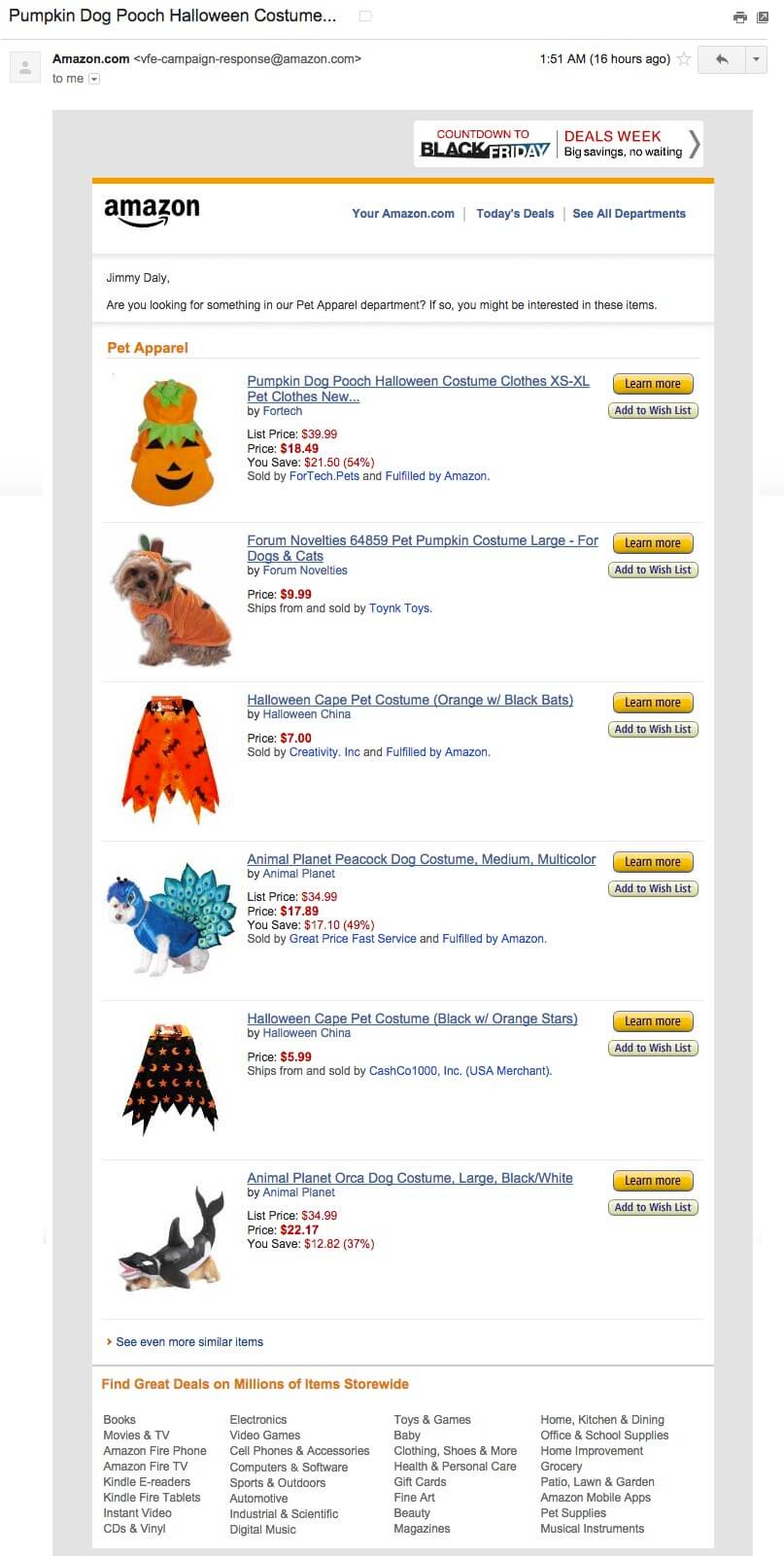Screen dimensions: 784x1556
Task: See even more similar items
Action: 188,1342
